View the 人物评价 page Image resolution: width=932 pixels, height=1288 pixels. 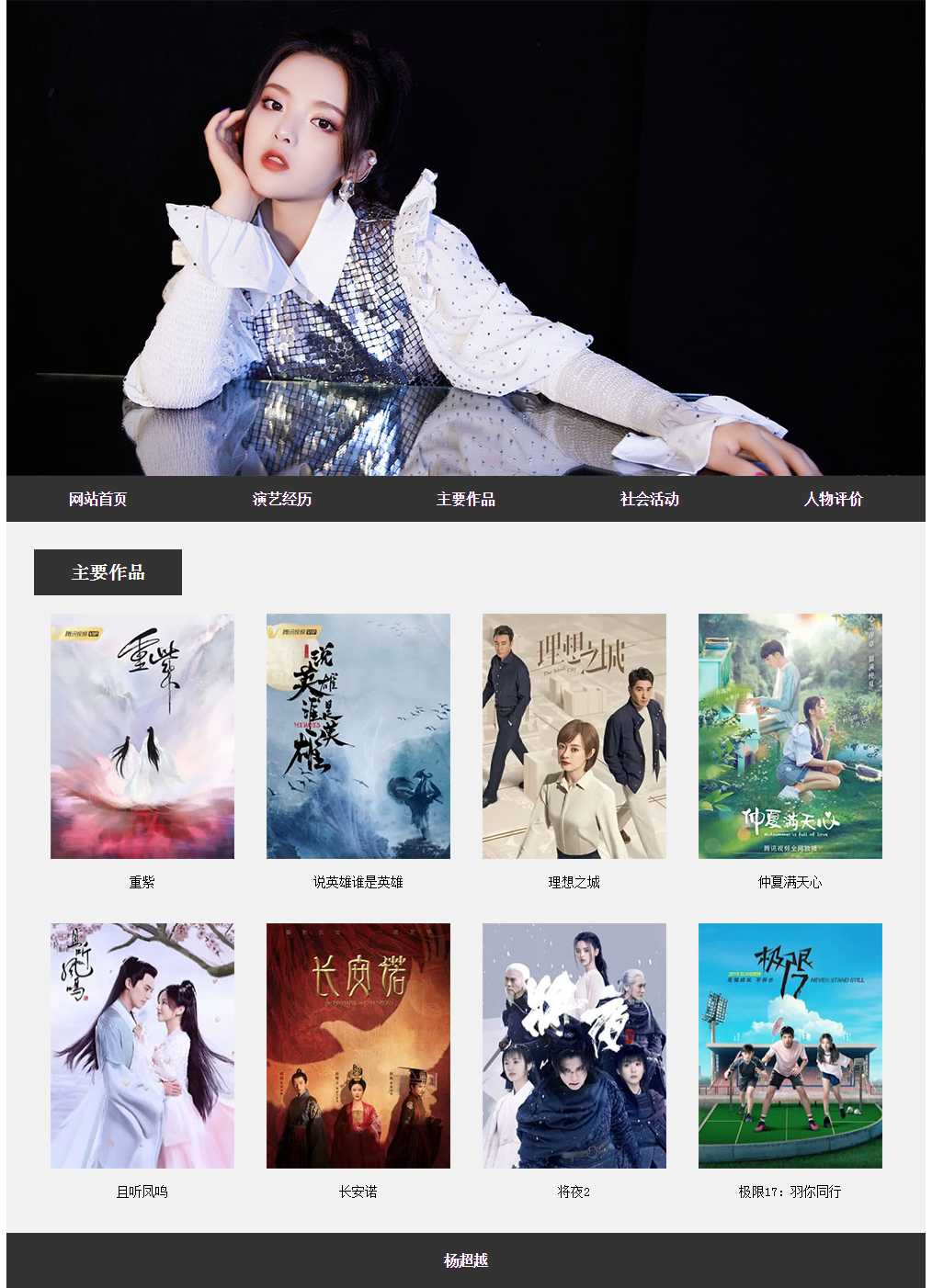tap(834, 499)
